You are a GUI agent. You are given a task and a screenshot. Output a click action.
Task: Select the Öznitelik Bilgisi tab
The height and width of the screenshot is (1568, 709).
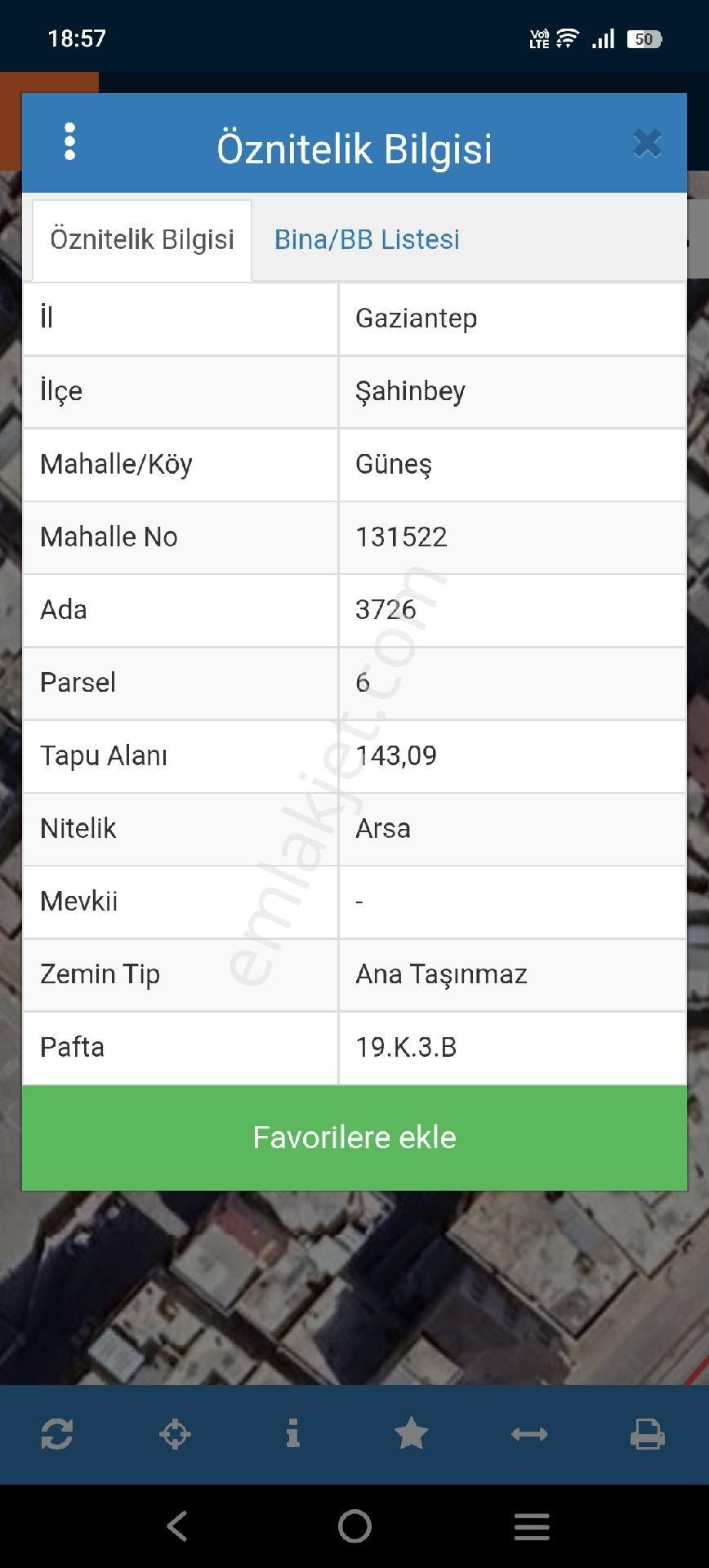tap(140, 239)
